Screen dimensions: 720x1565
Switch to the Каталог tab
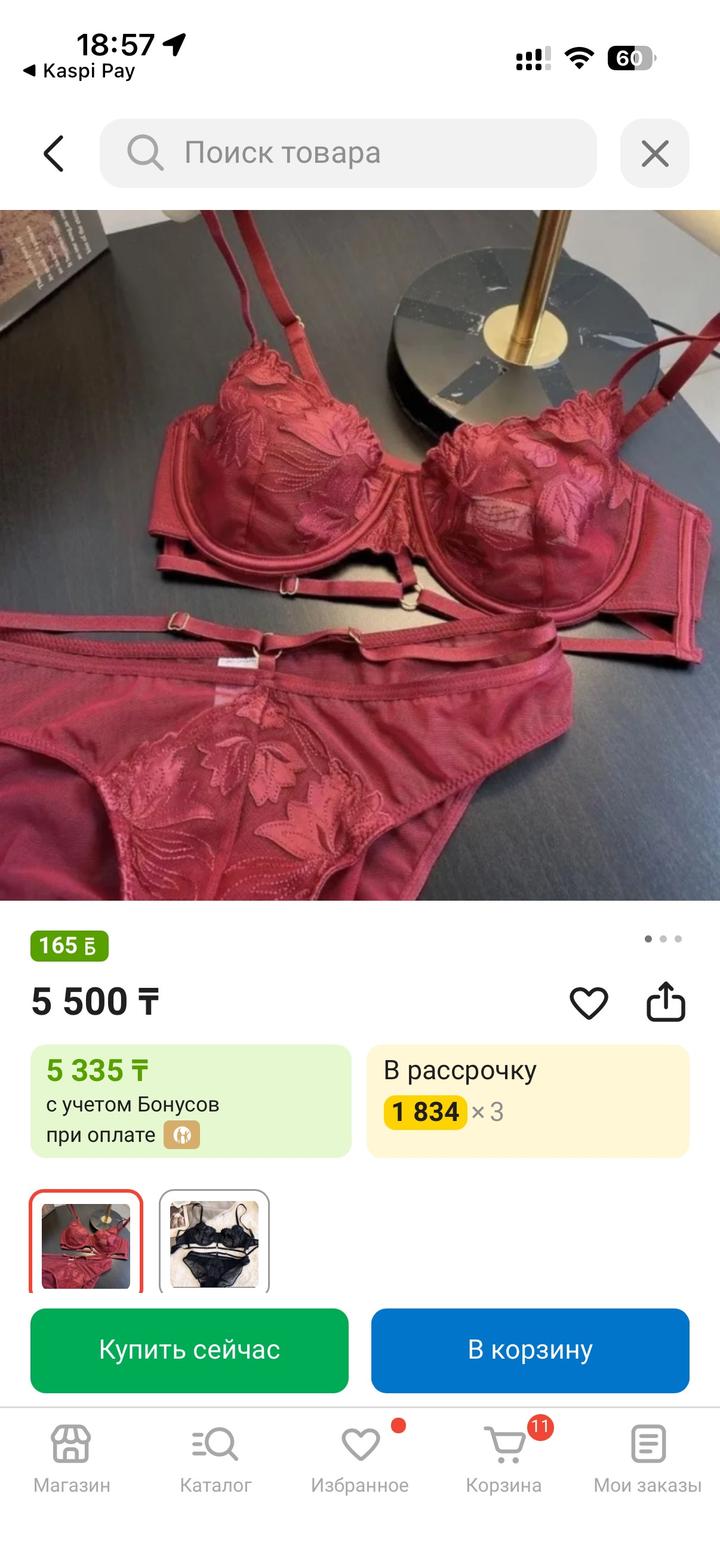point(216,1459)
